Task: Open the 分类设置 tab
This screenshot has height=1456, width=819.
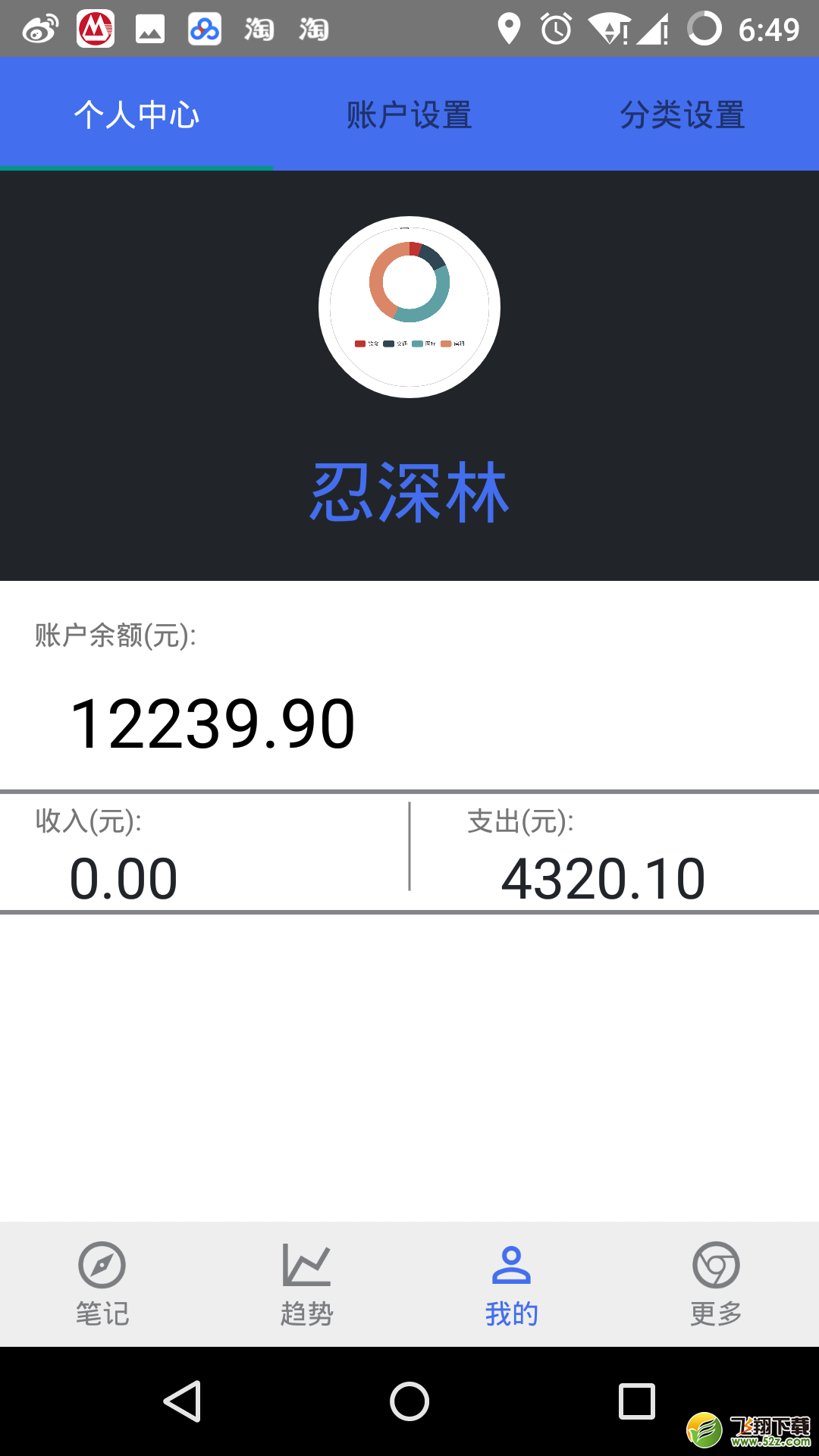Action: click(x=682, y=115)
